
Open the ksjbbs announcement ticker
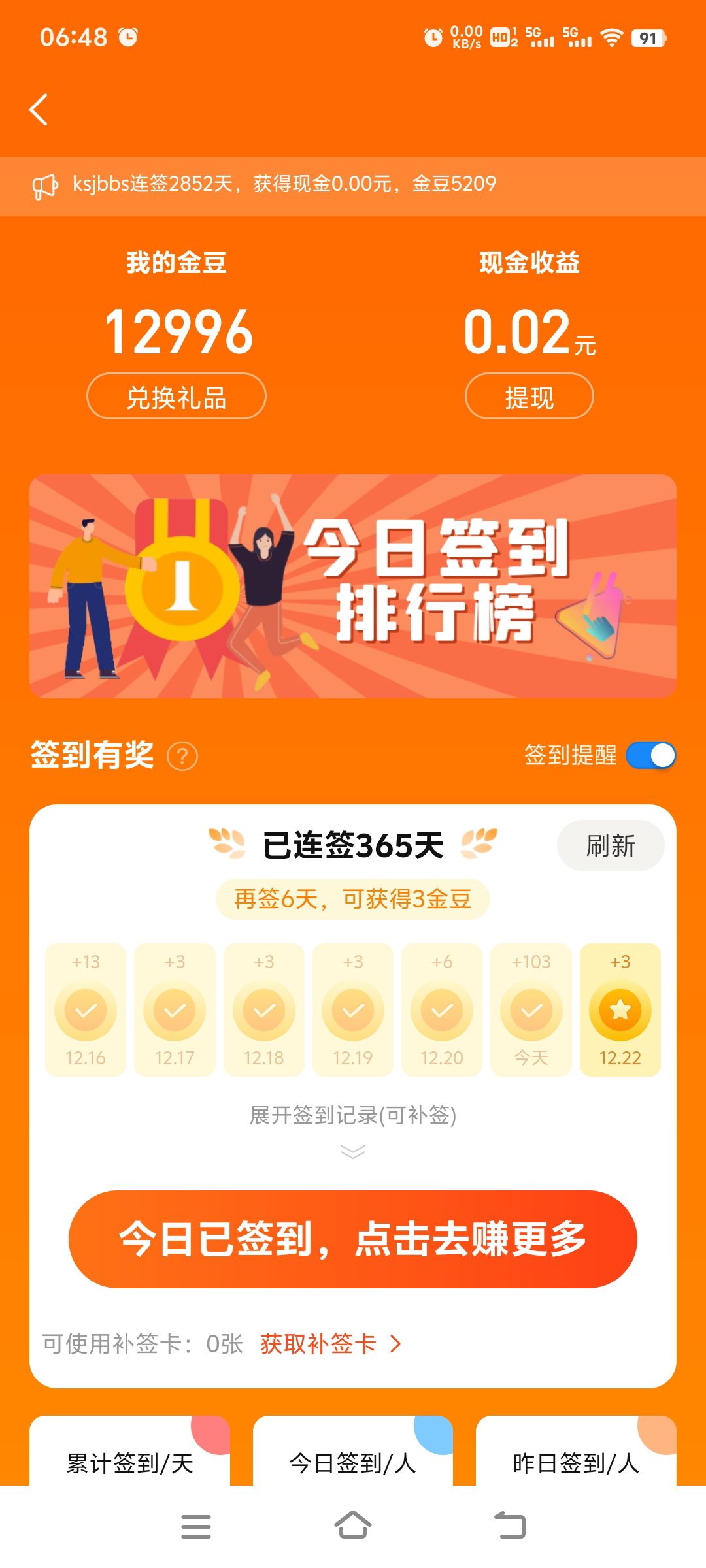[284, 184]
